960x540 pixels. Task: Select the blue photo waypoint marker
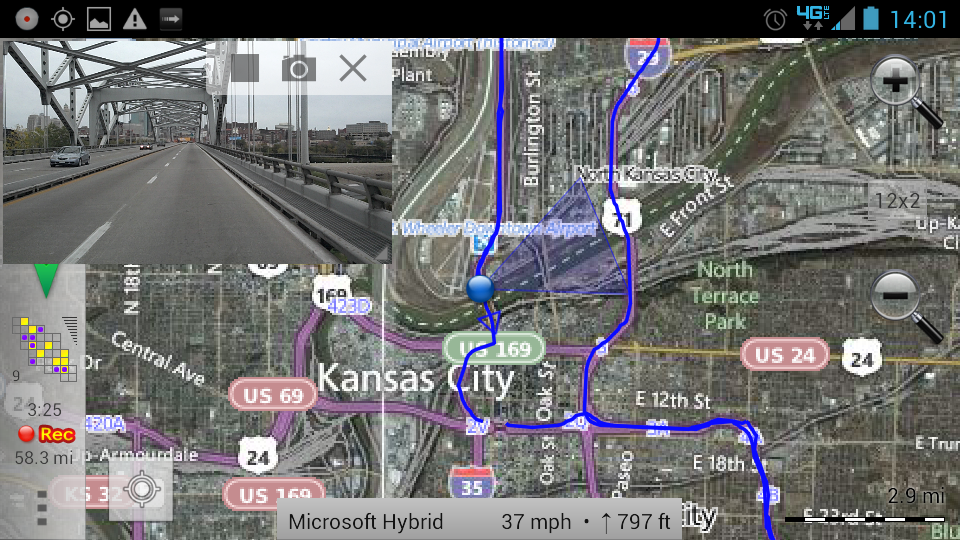481,289
